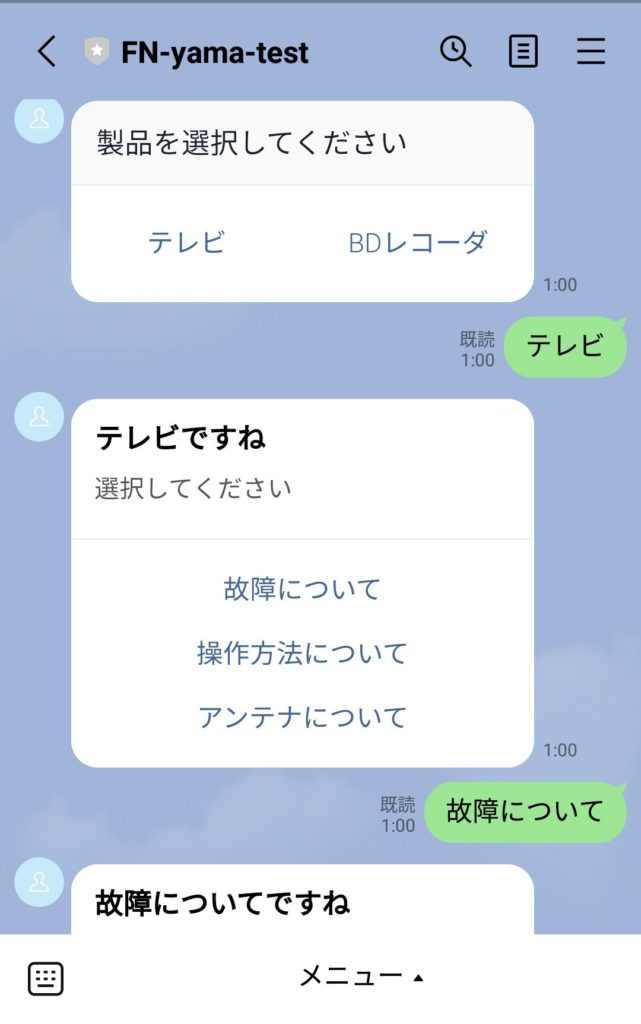Choose 故障について in the テレビですね card

coord(302,589)
